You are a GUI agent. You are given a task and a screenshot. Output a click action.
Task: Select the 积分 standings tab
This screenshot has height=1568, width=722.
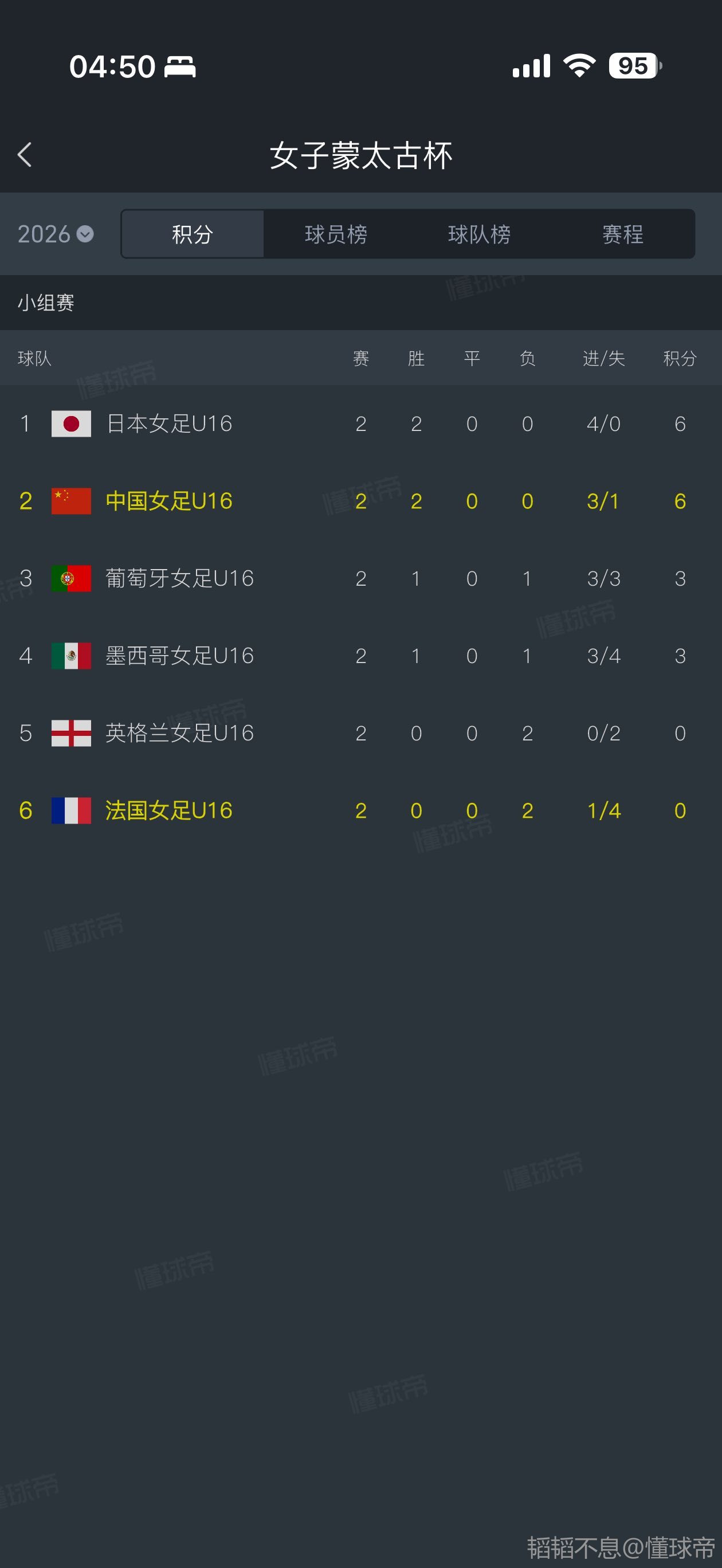[193, 234]
